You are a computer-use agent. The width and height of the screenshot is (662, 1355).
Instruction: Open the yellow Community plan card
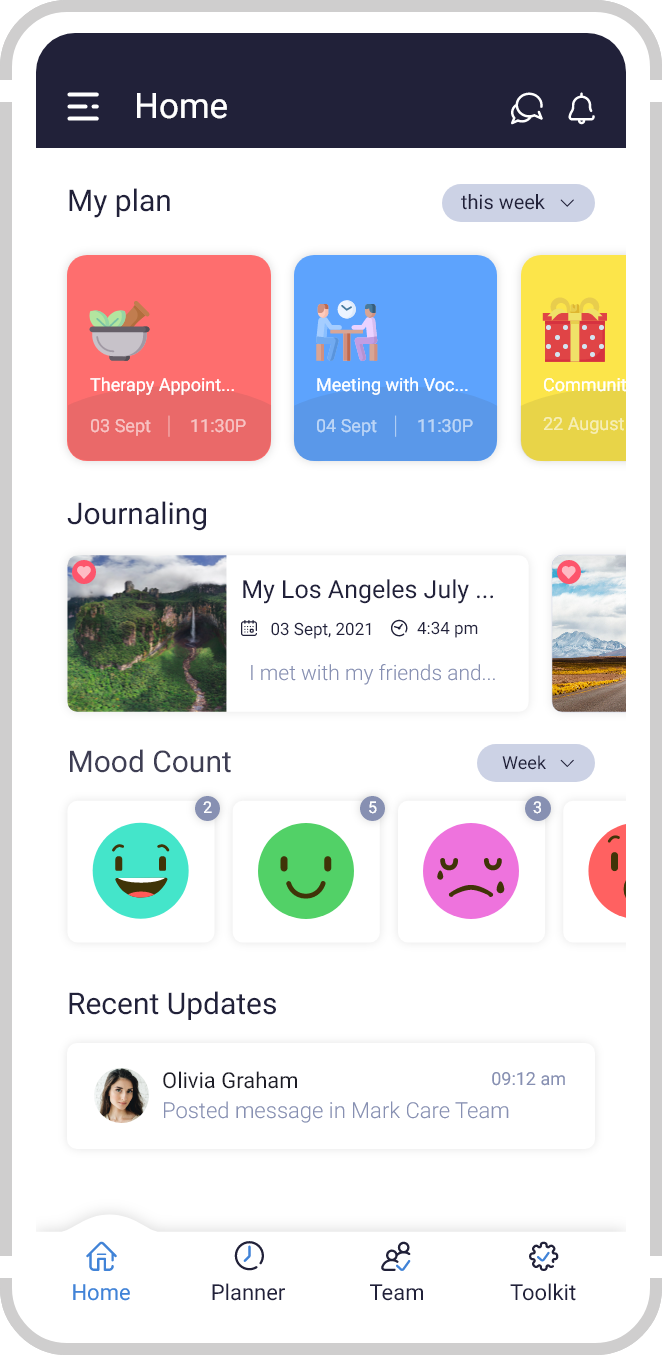tap(574, 358)
